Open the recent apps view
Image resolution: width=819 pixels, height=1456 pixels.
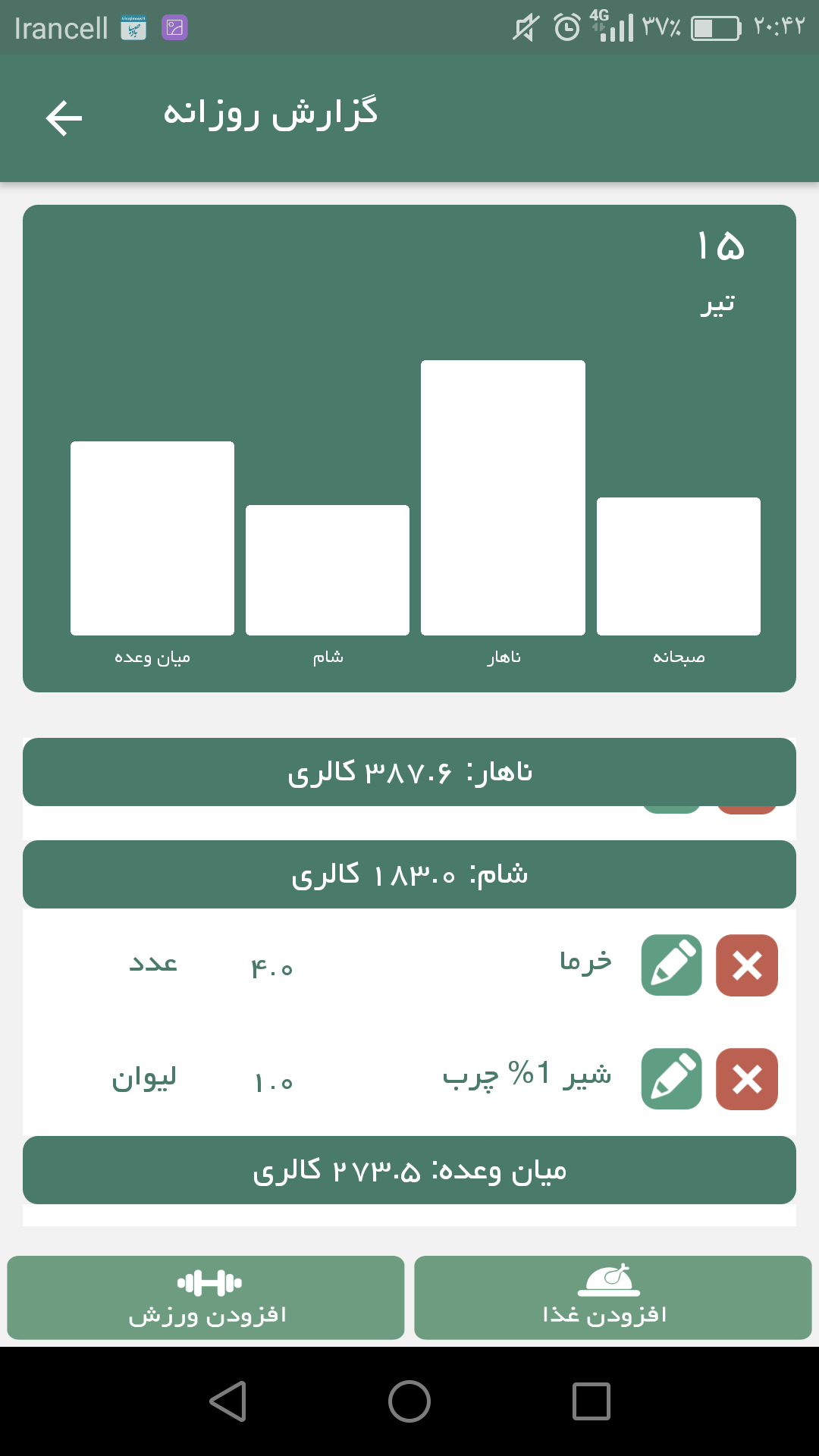pyautogui.click(x=591, y=1401)
